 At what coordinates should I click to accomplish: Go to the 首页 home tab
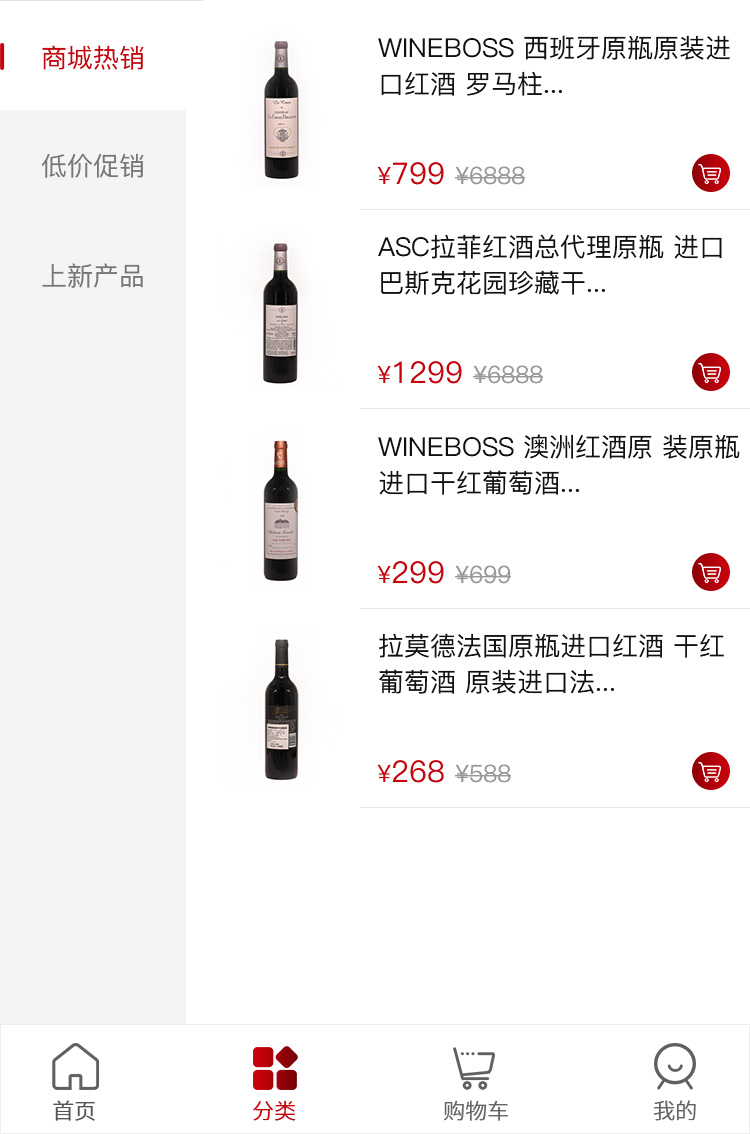click(x=75, y=1081)
